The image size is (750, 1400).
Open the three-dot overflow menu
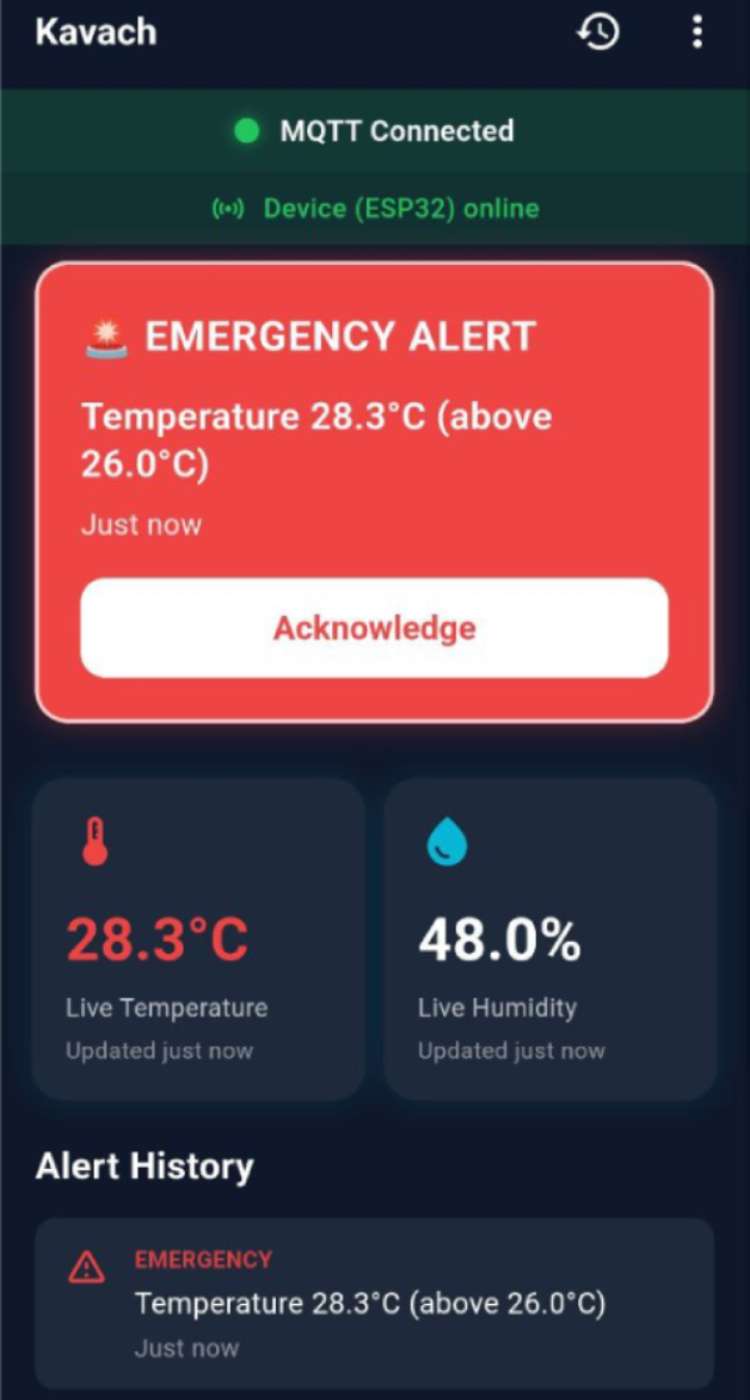(x=697, y=32)
